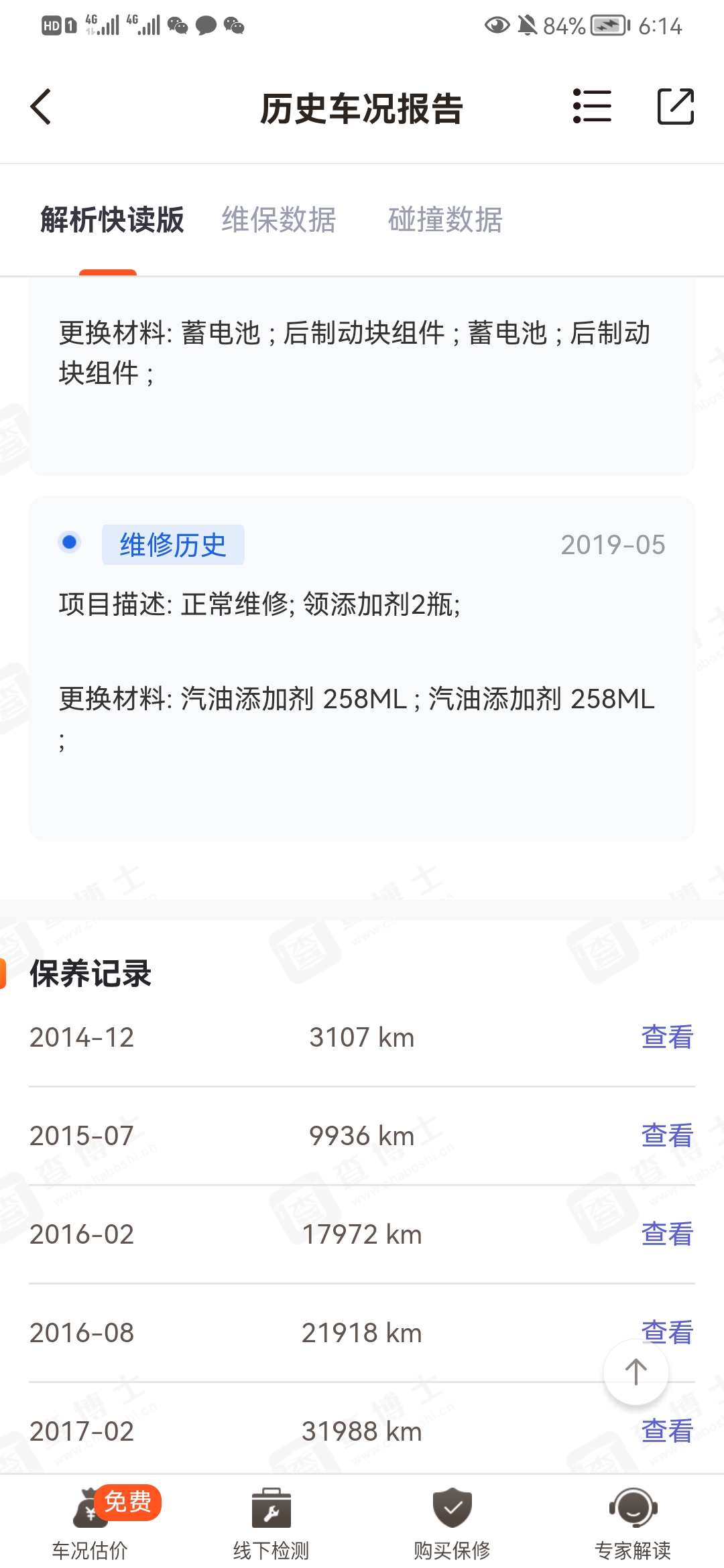View the 2016-08 record at 21918 km

pos(666,1332)
